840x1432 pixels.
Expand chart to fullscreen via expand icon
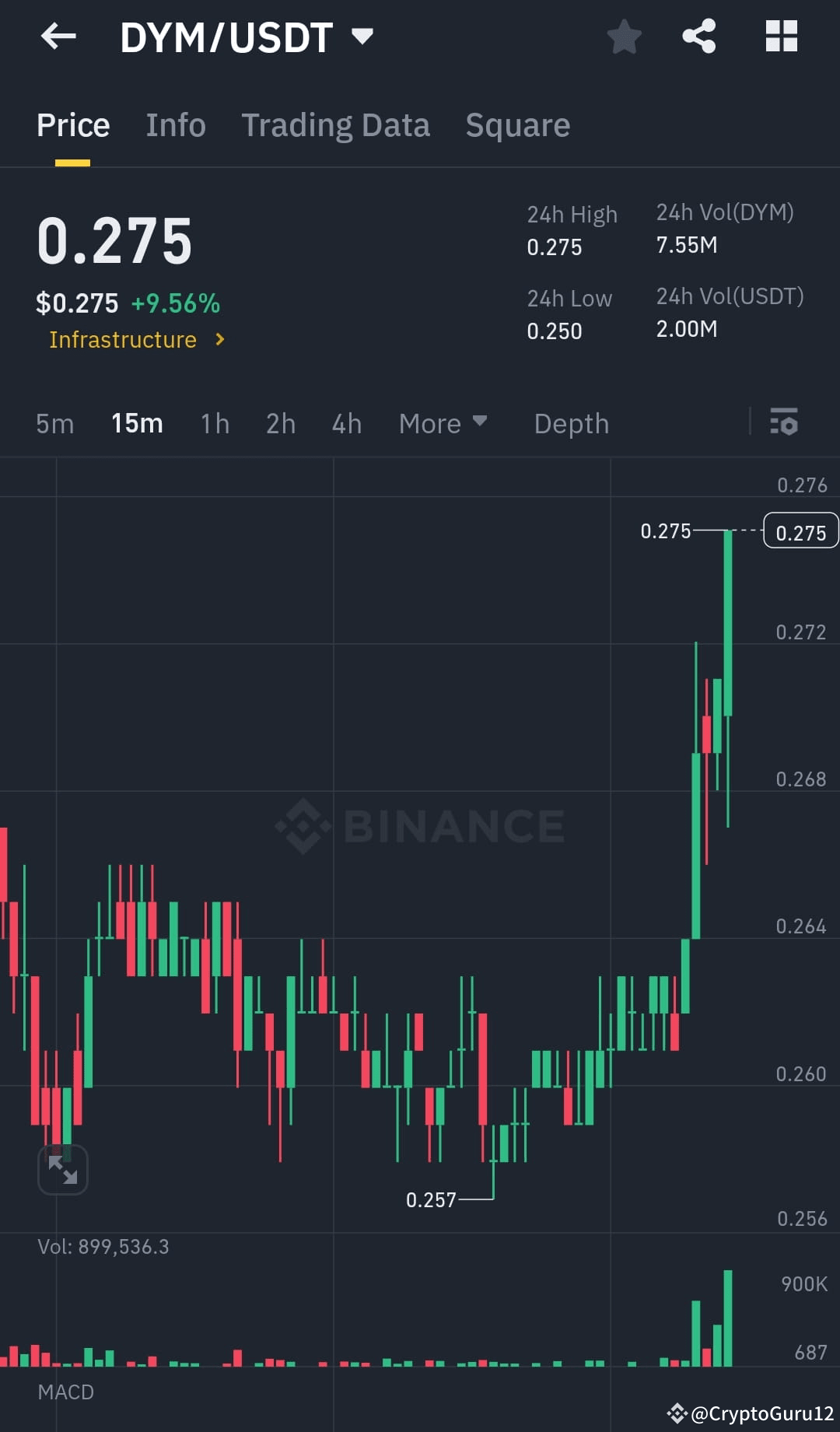[63, 1168]
